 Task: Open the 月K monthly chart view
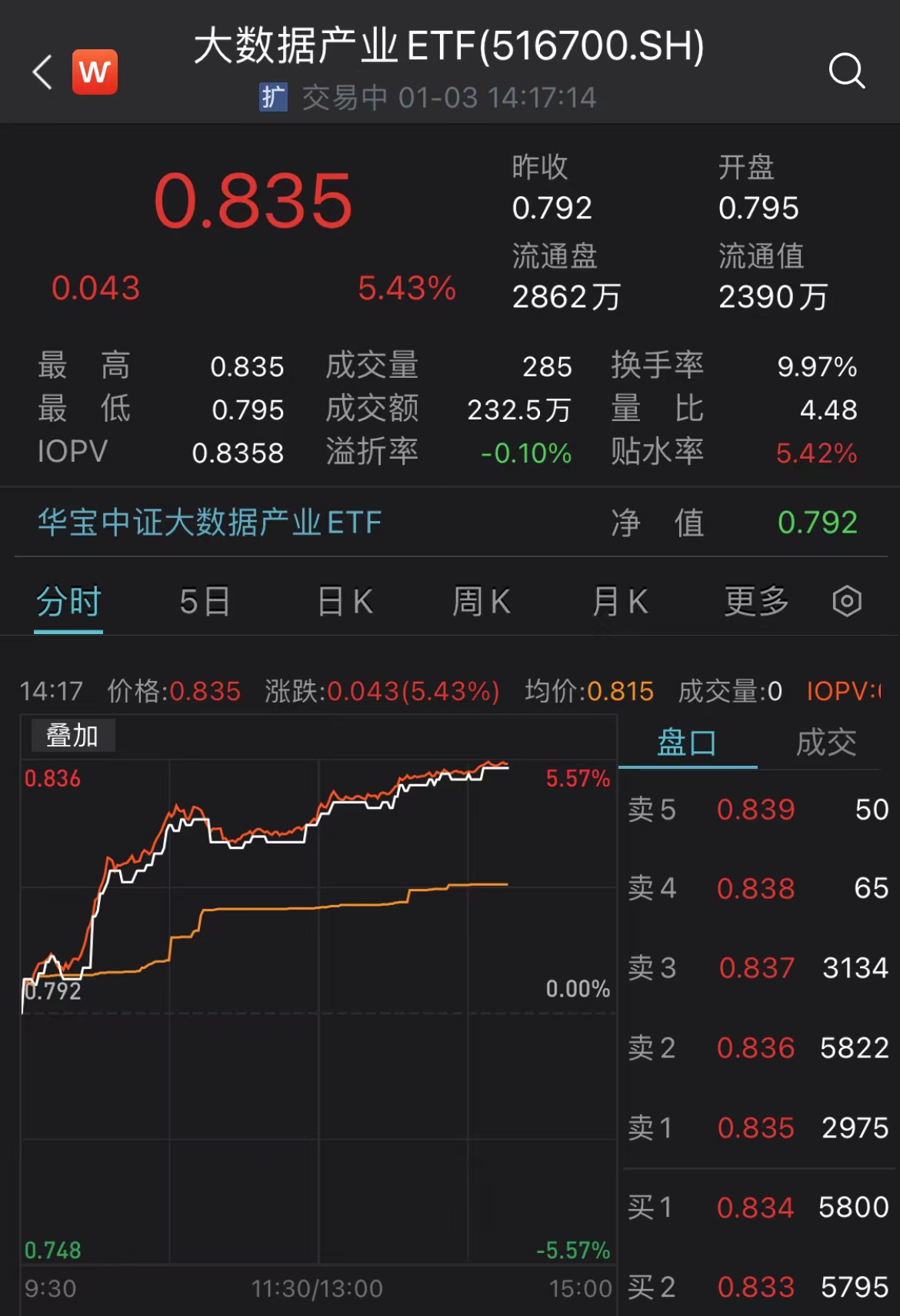click(x=619, y=603)
